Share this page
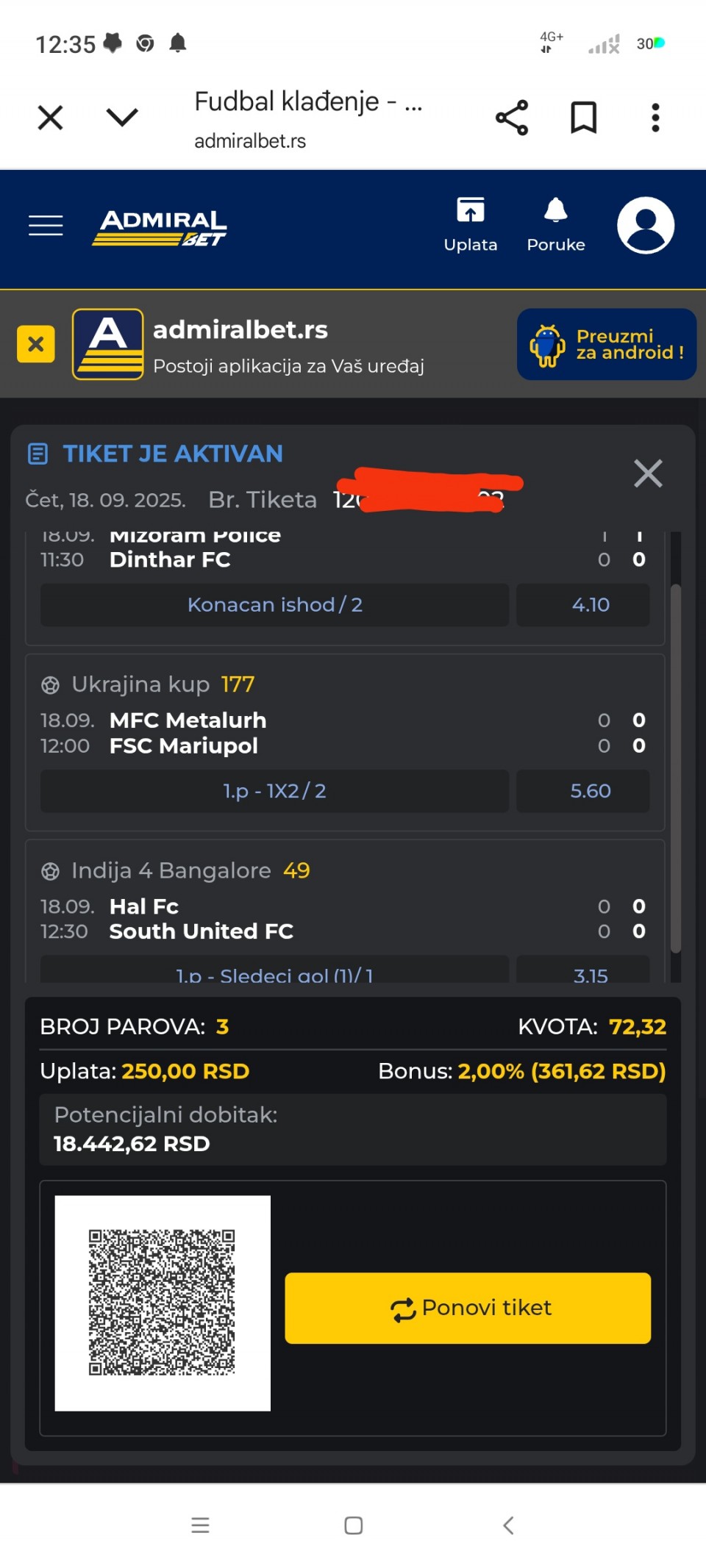This screenshot has width=706, height=1568. (x=512, y=118)
